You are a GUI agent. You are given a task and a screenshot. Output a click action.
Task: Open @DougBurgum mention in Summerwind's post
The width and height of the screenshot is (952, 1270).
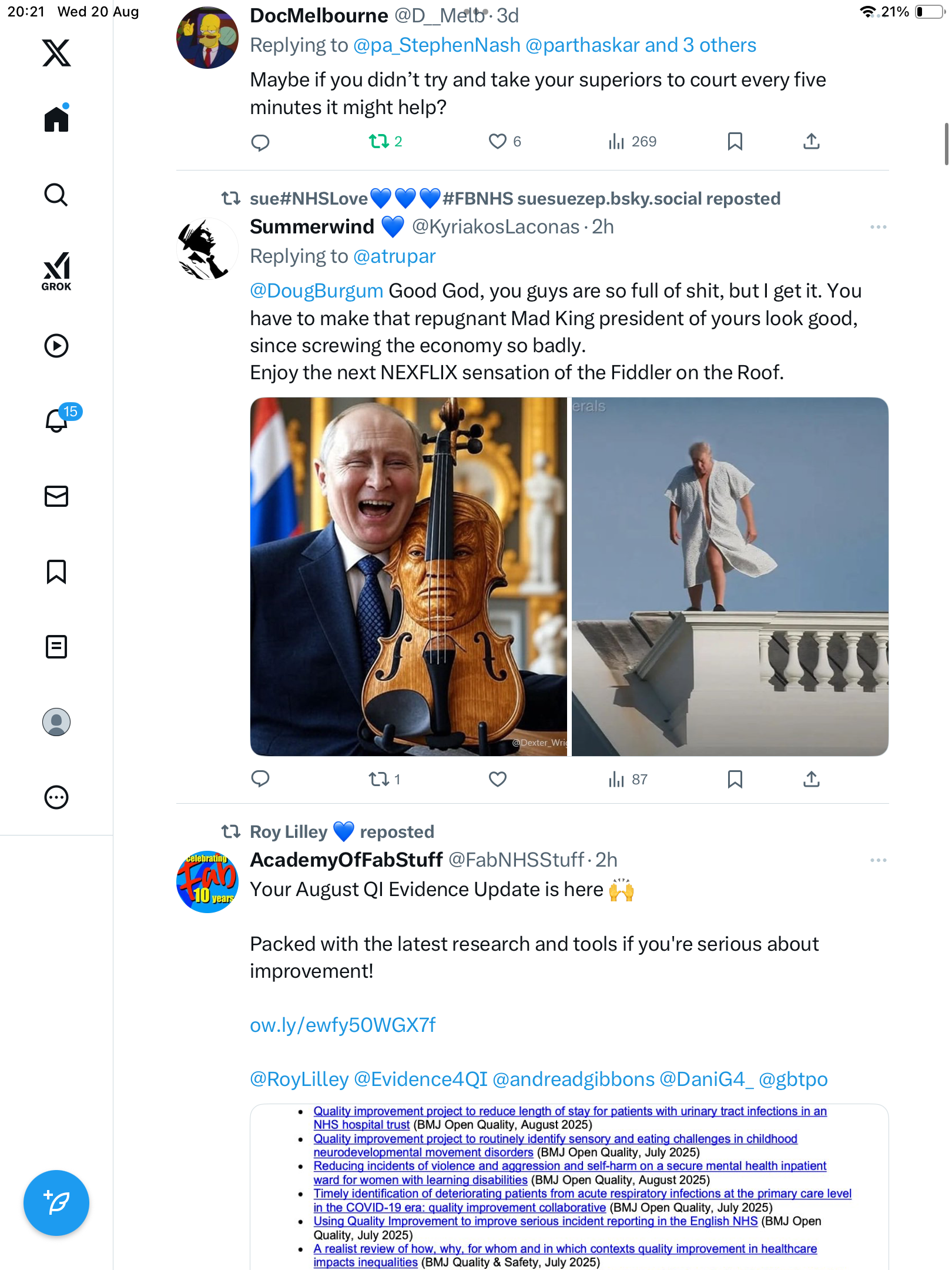[317, 290]
